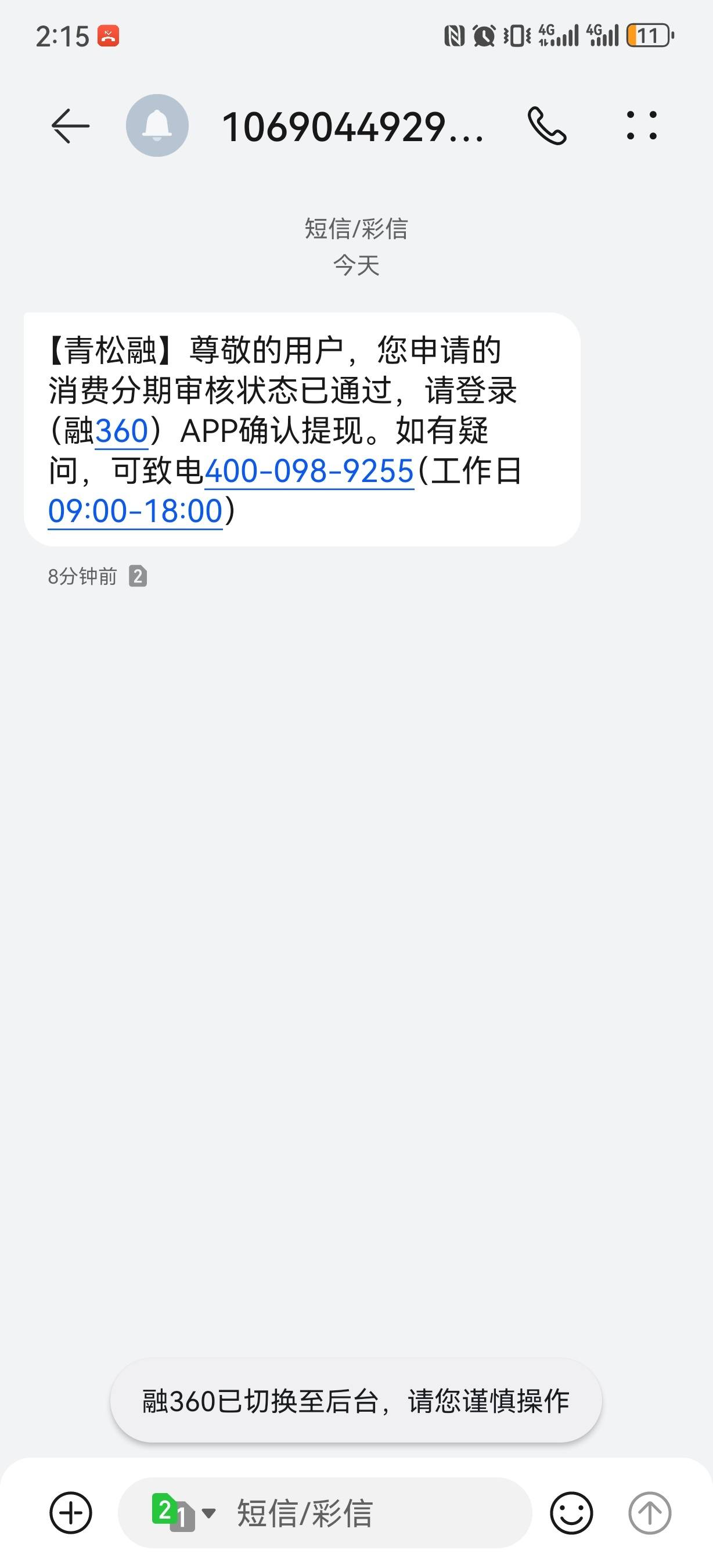Screen dimensions: 713x1568
Task: Tap the sender's bell avatar
Action: coord(157,125)
